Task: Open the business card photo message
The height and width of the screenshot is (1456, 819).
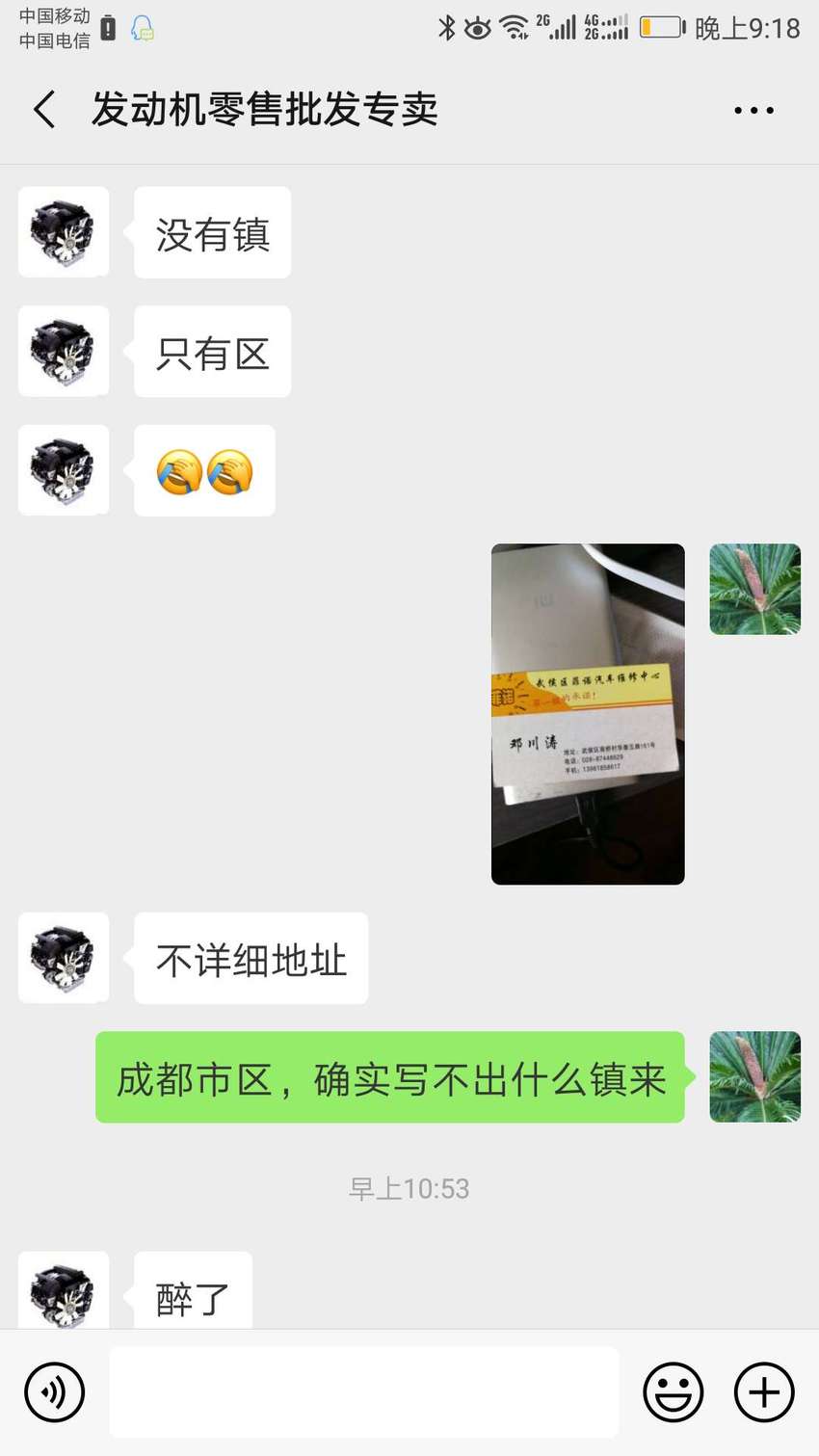Action: [x=588, y=714]
